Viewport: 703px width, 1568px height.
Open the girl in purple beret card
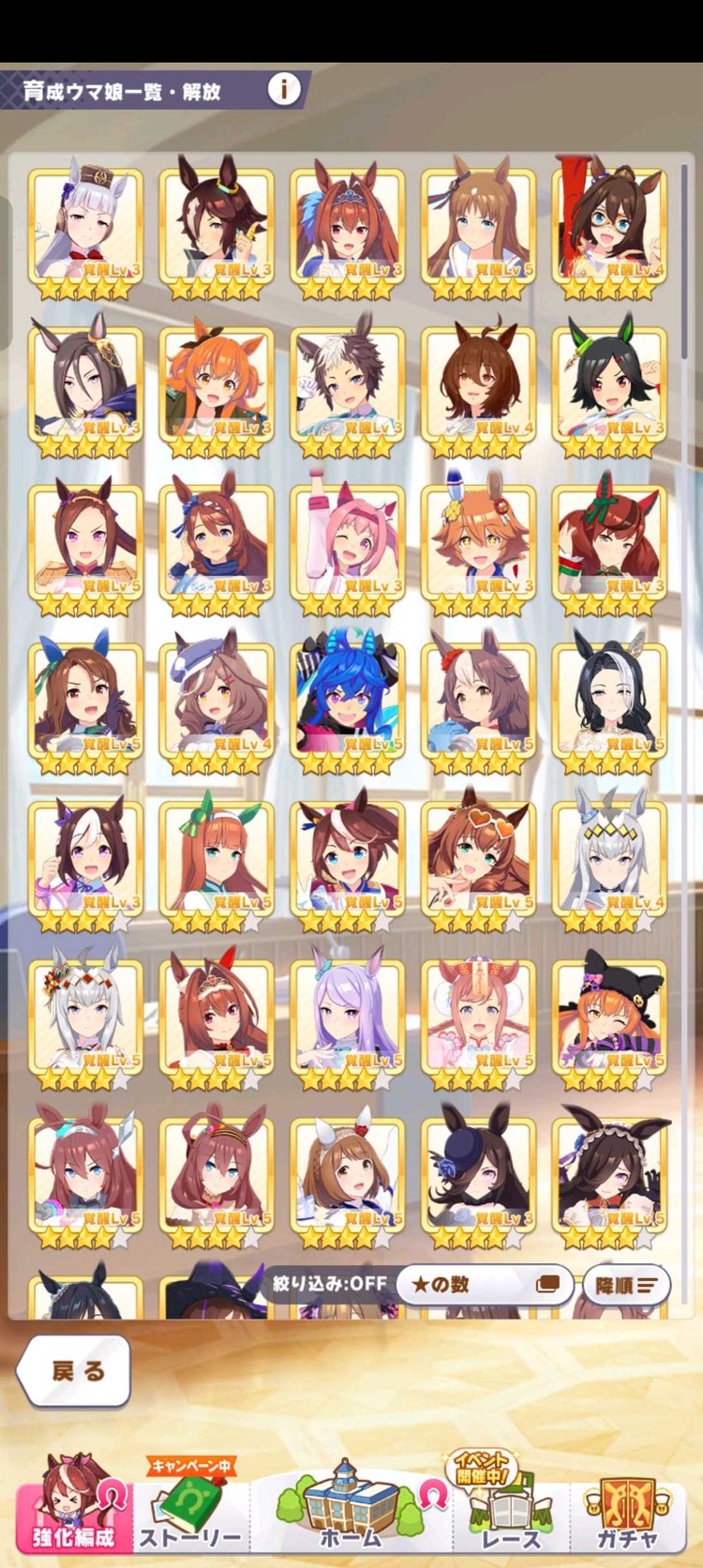click(217, 700)
